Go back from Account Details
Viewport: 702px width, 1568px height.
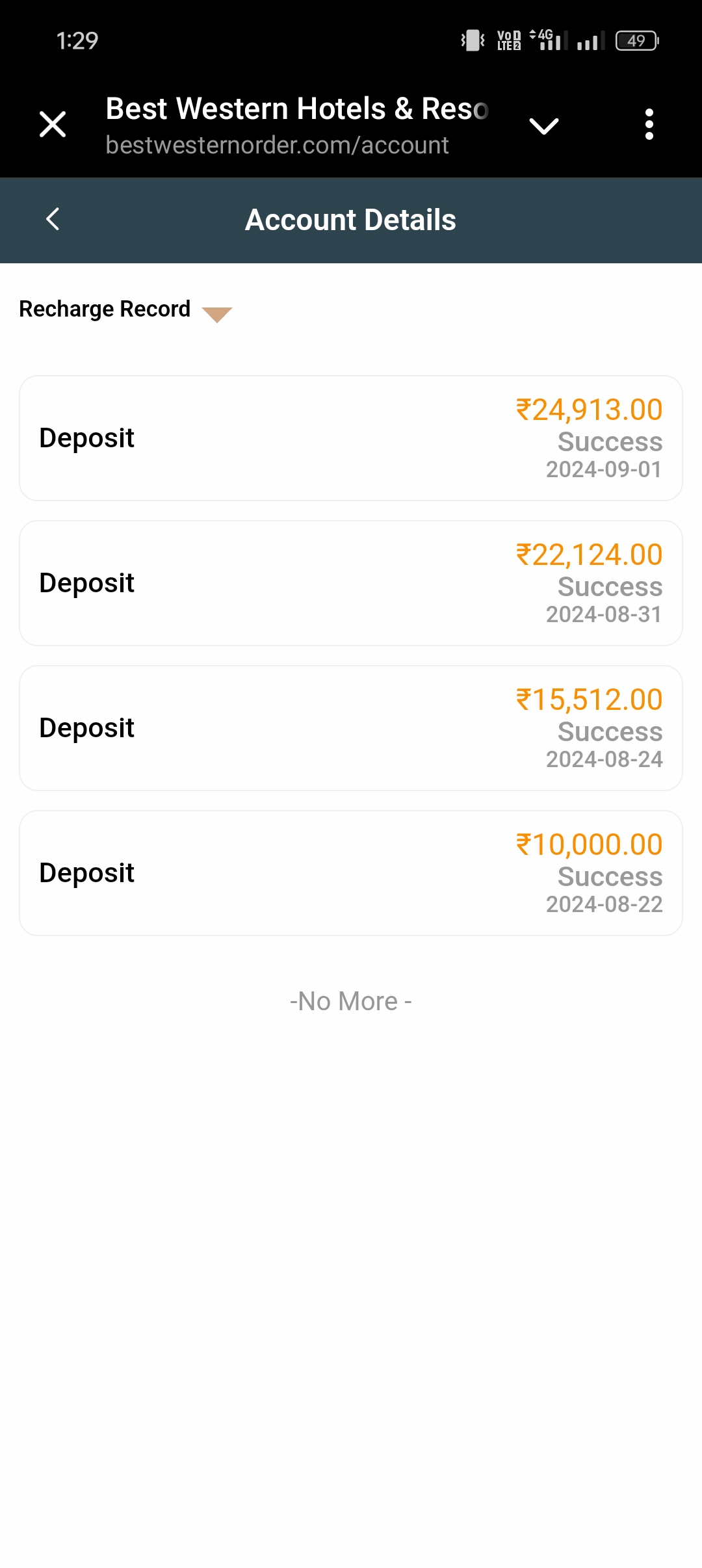pyautogui.click(x=53, y=219)
